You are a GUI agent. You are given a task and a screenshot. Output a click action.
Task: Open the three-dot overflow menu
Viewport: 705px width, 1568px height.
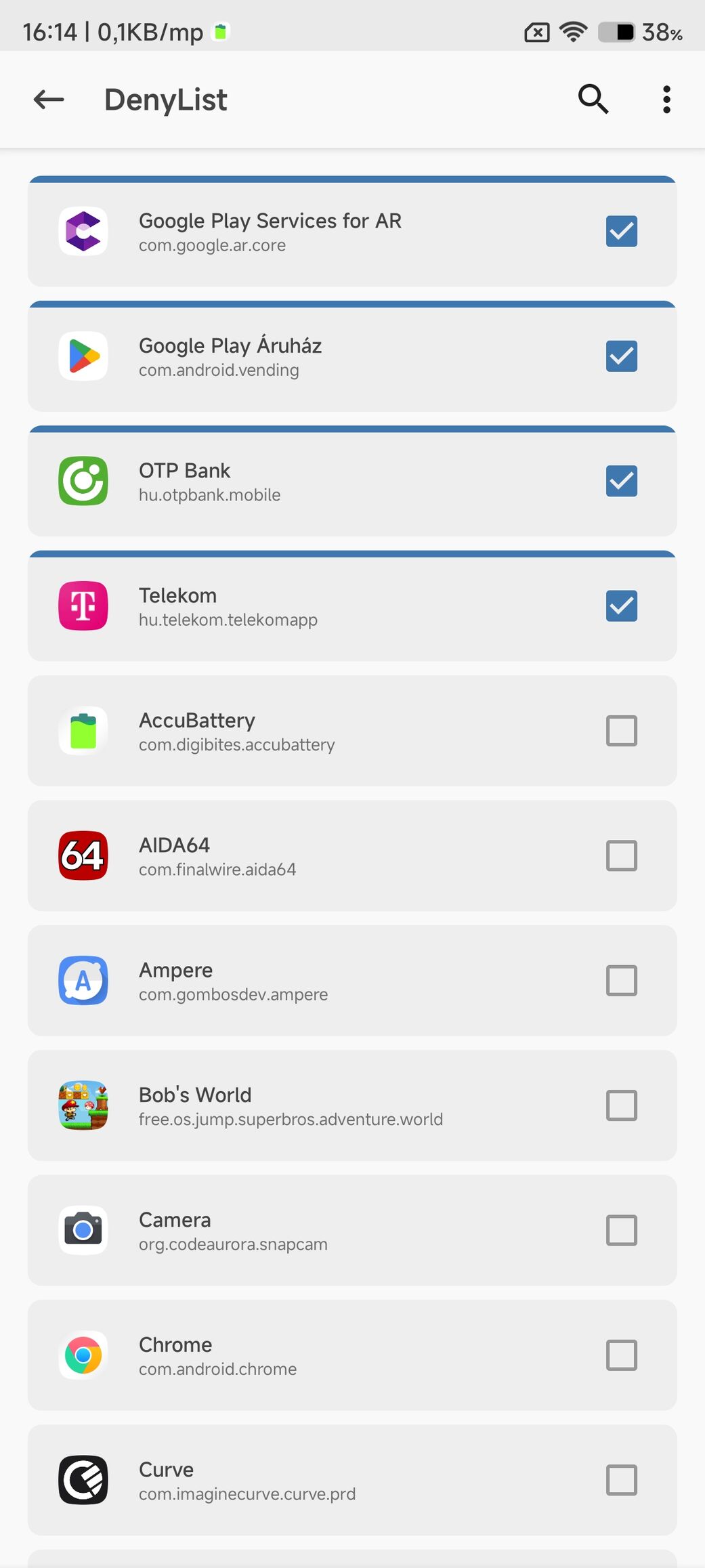point(666,100)
